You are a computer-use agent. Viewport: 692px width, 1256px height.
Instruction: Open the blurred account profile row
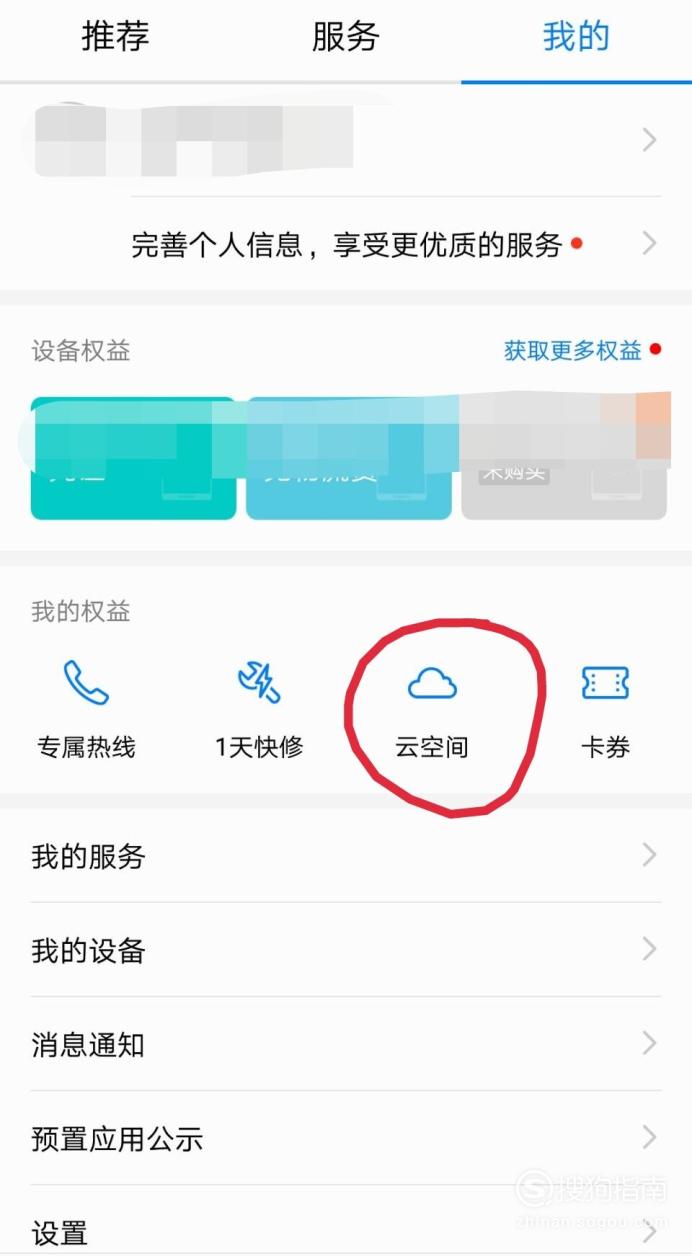pyautogui.click(x=346, y=140)
